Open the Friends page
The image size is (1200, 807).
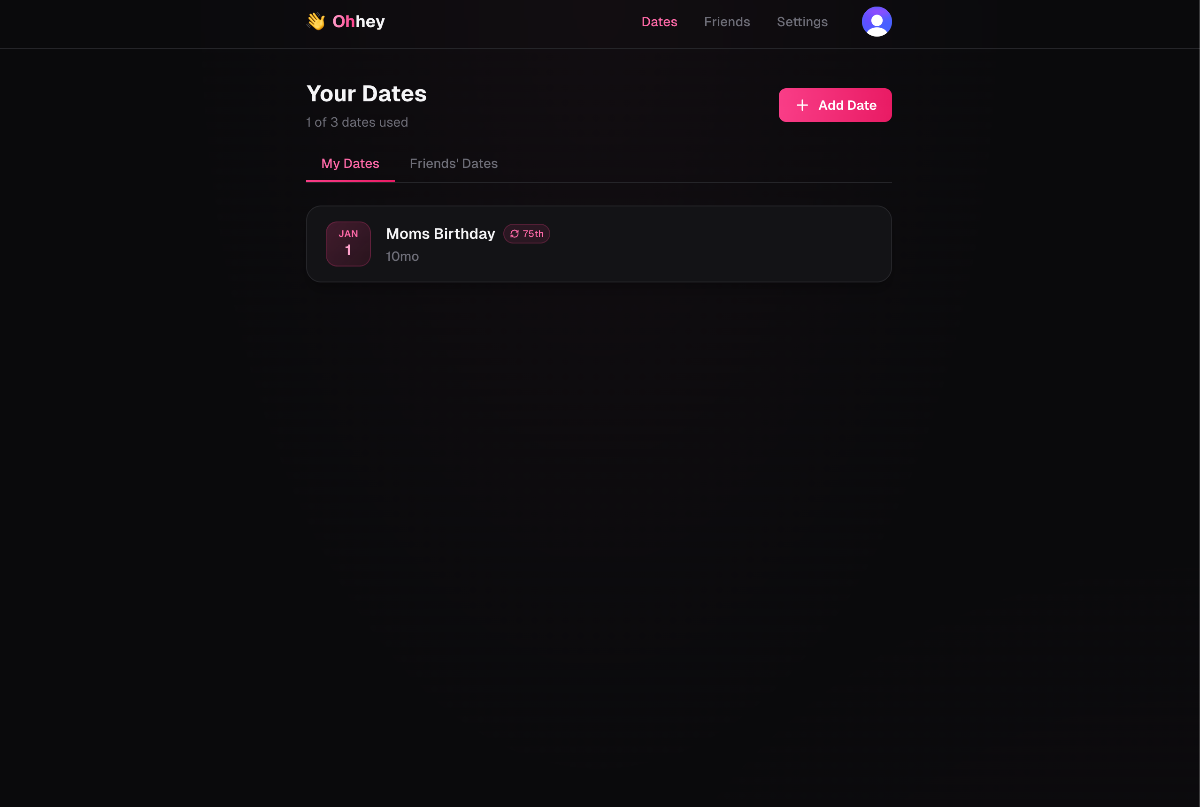coord(726,22)
